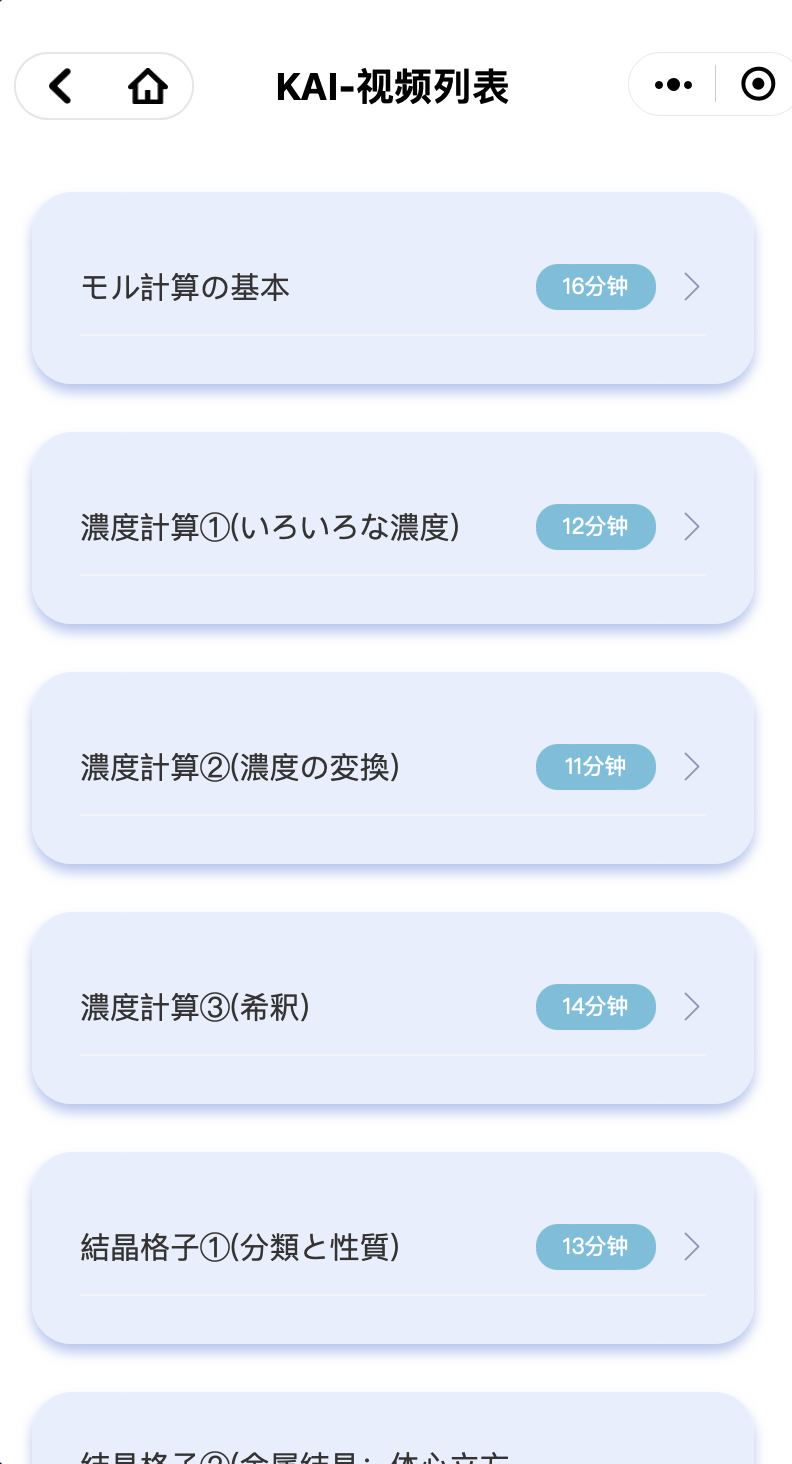The height and width of the screenshot is (1464, 792).
Task: View the 結晶格子①(分類と性質) lesson
Action: (x=393, y=1248)
